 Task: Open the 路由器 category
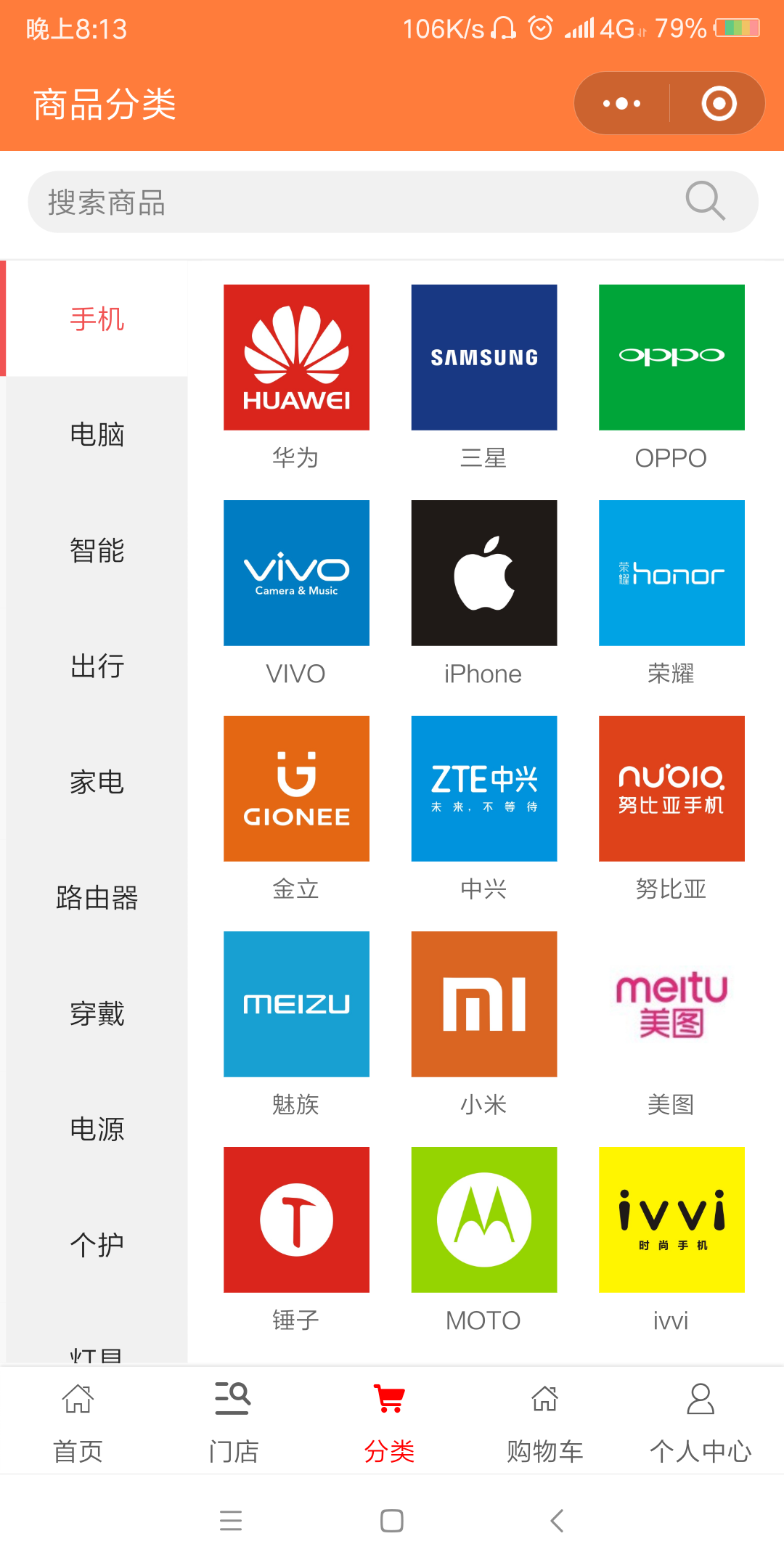(x=97, y=898)
